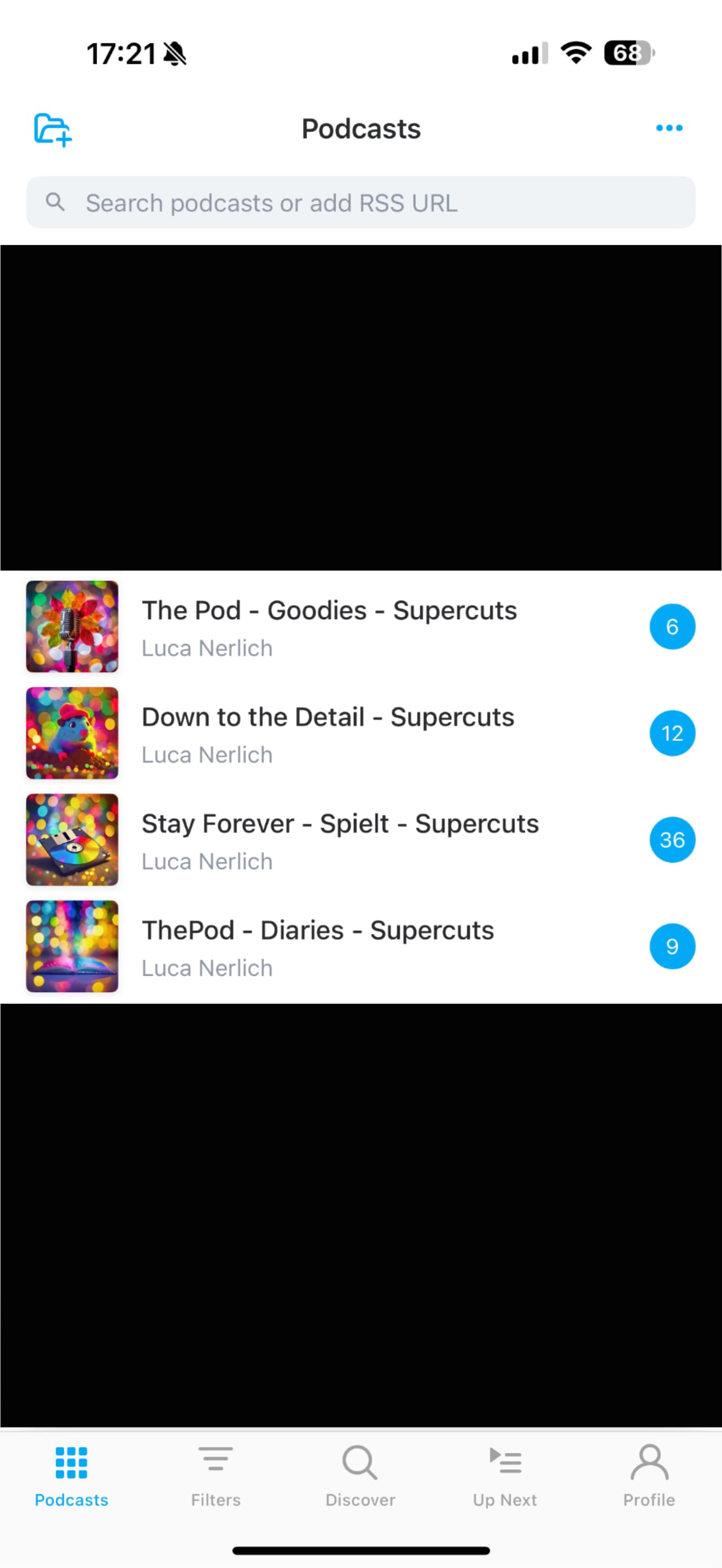722x1568 pixels.
Task: Tap the unread badge showing 12
Action: coord(672,734)
